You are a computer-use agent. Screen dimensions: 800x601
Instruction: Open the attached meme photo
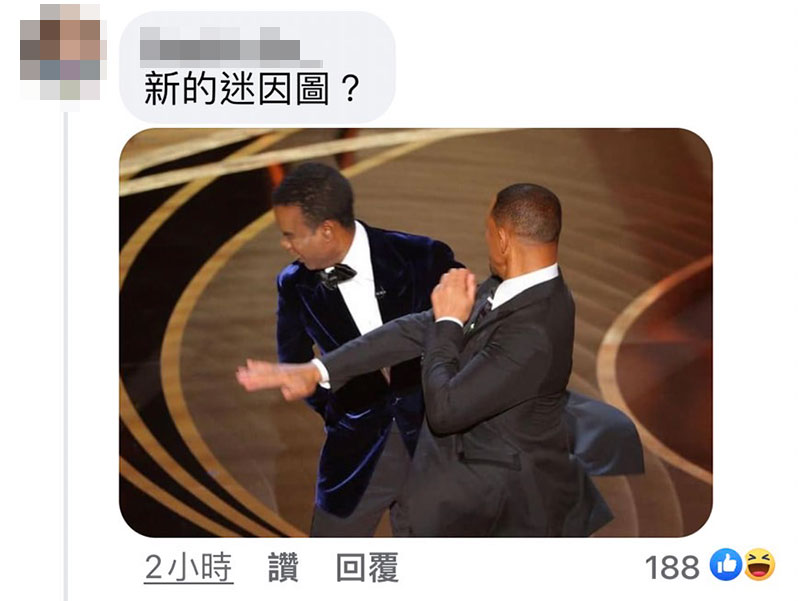coord(415,333)
